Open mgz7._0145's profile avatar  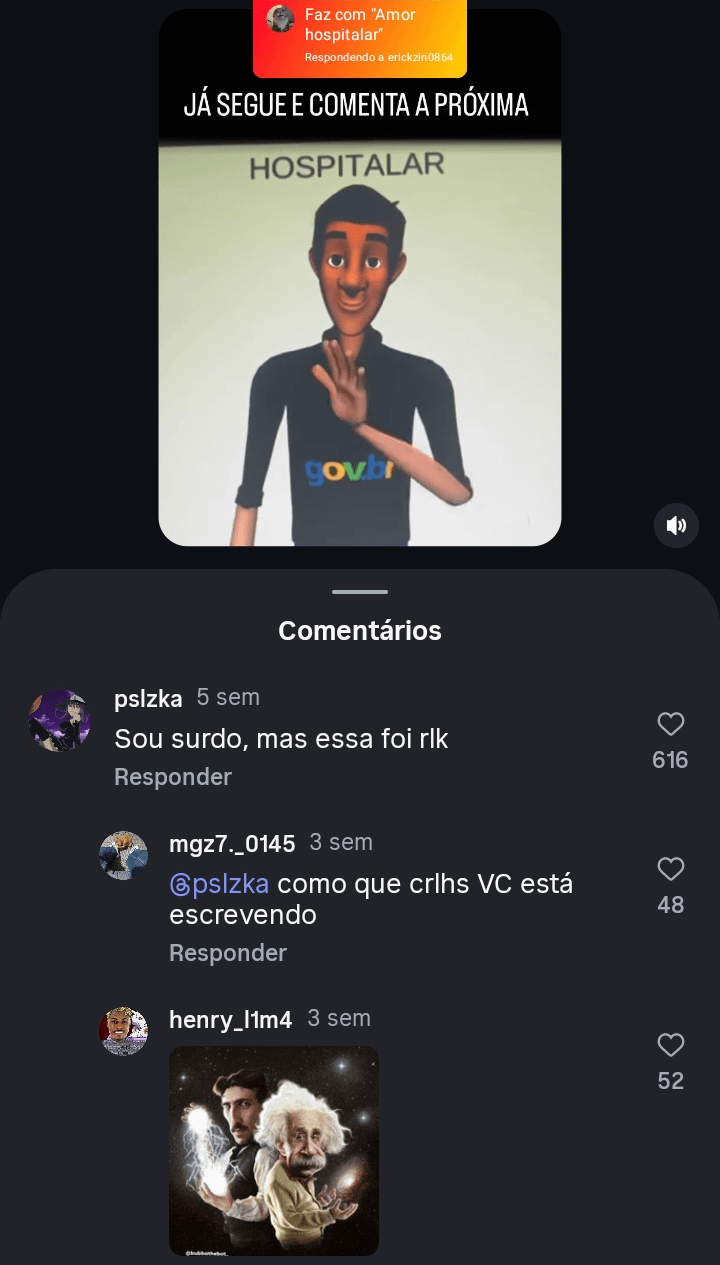click(124, 856)
